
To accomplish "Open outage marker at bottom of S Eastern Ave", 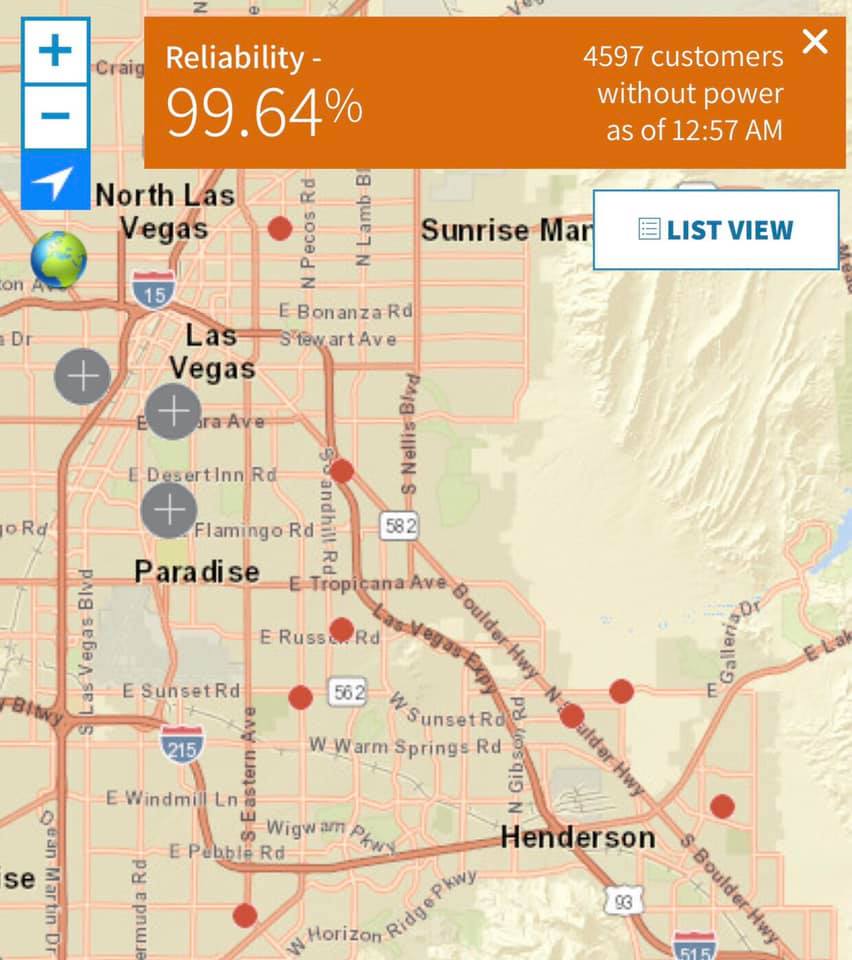I will point(245,915).
